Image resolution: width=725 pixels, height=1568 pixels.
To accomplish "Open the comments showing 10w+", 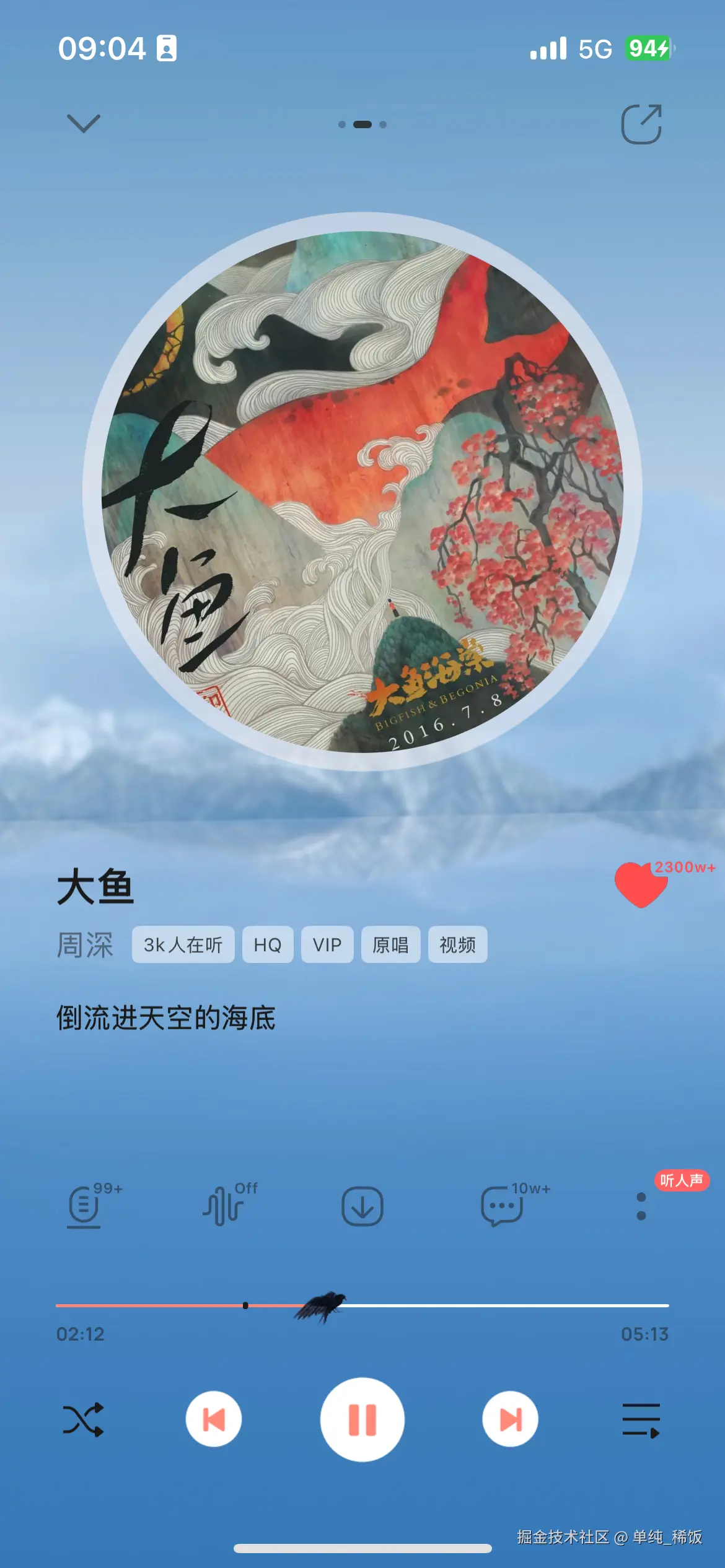I will tap(503, 1206).
